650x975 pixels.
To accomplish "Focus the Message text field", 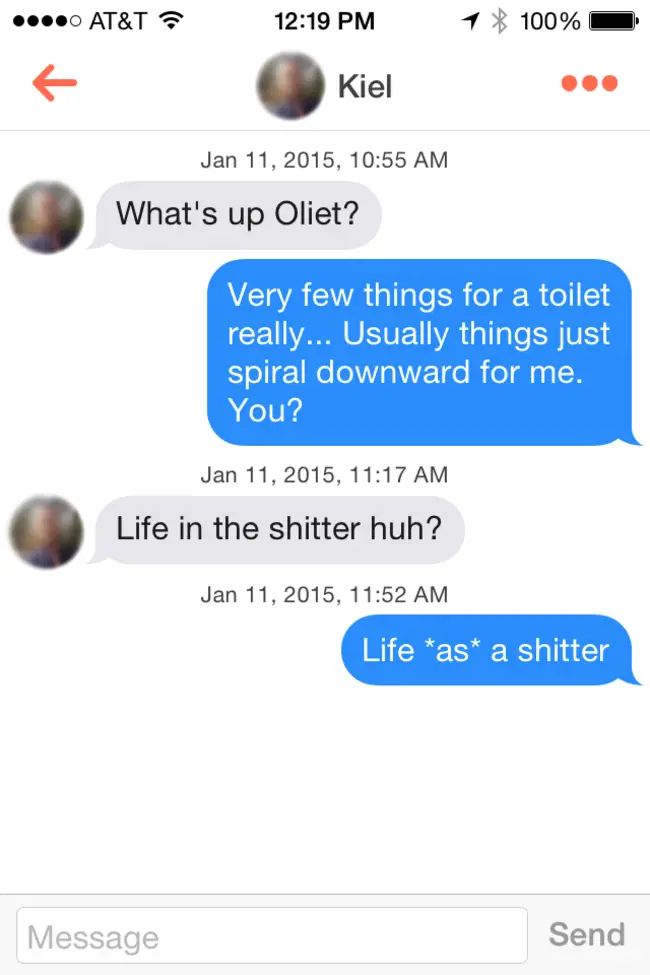I will click(272, 936).
